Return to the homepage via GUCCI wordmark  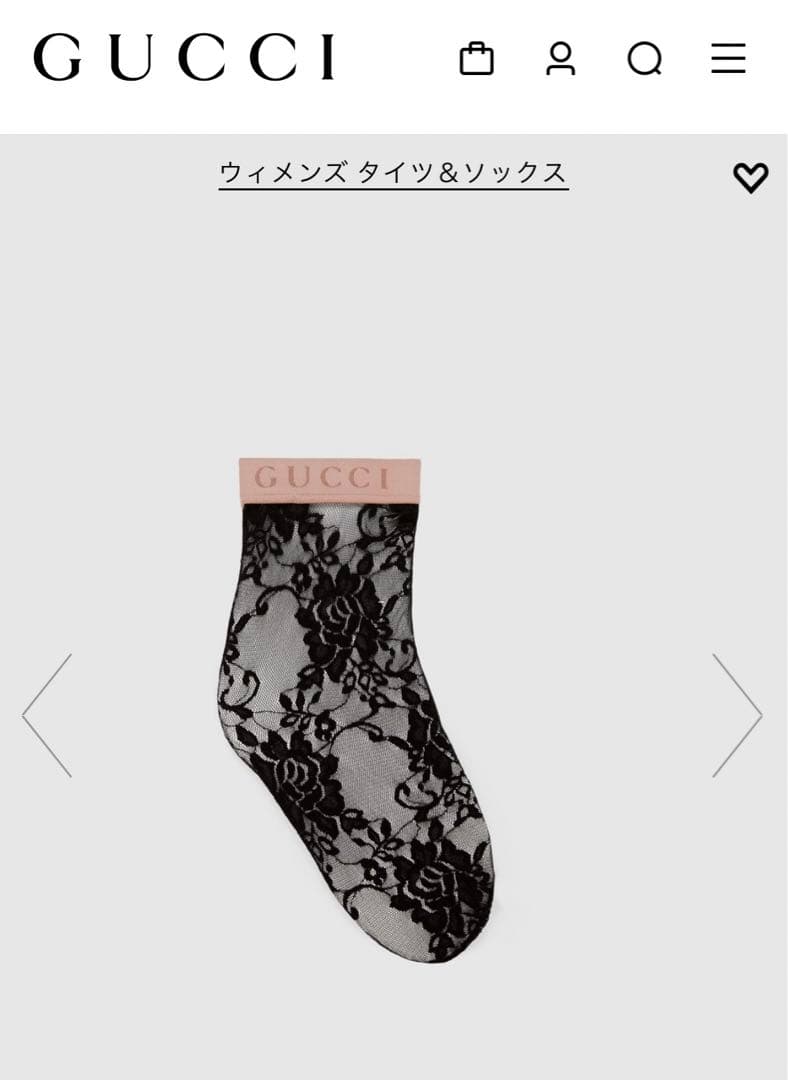[185, 58]
